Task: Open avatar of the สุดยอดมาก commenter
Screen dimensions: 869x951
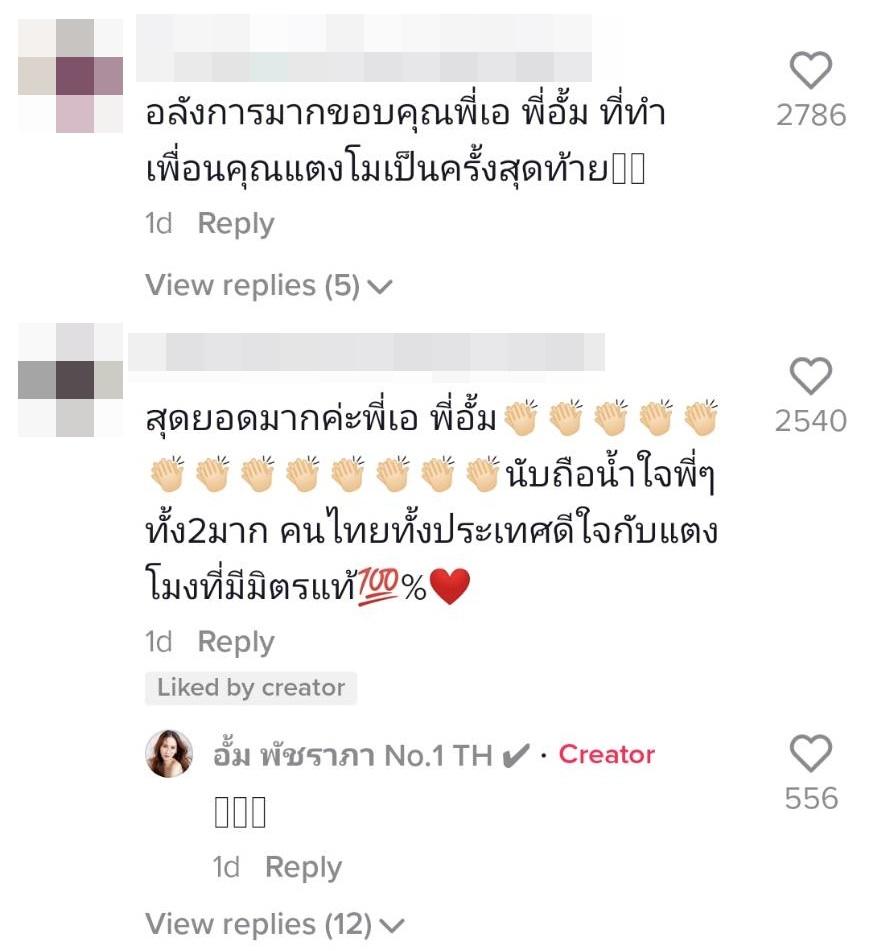Action: [x=70, y=381]
